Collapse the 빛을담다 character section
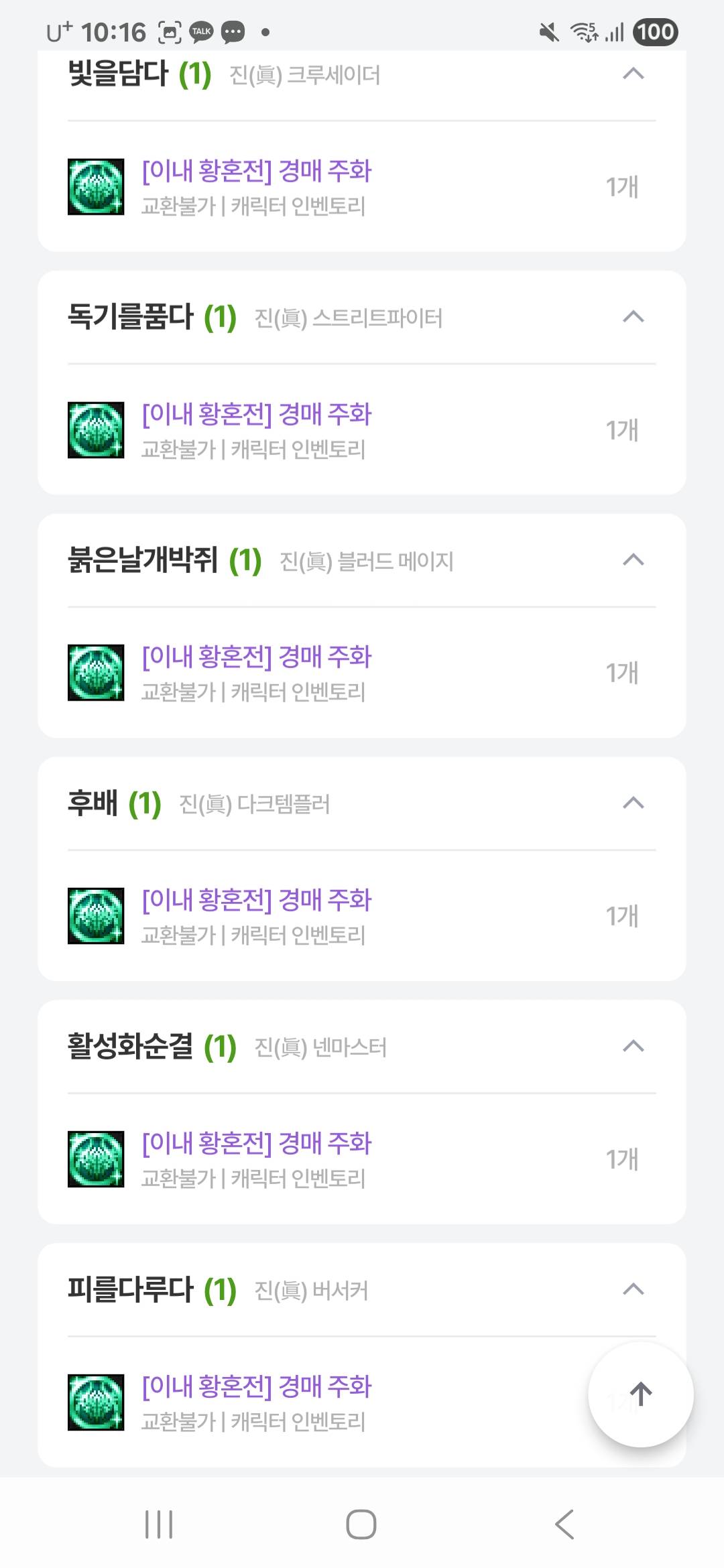 (633, 74)
